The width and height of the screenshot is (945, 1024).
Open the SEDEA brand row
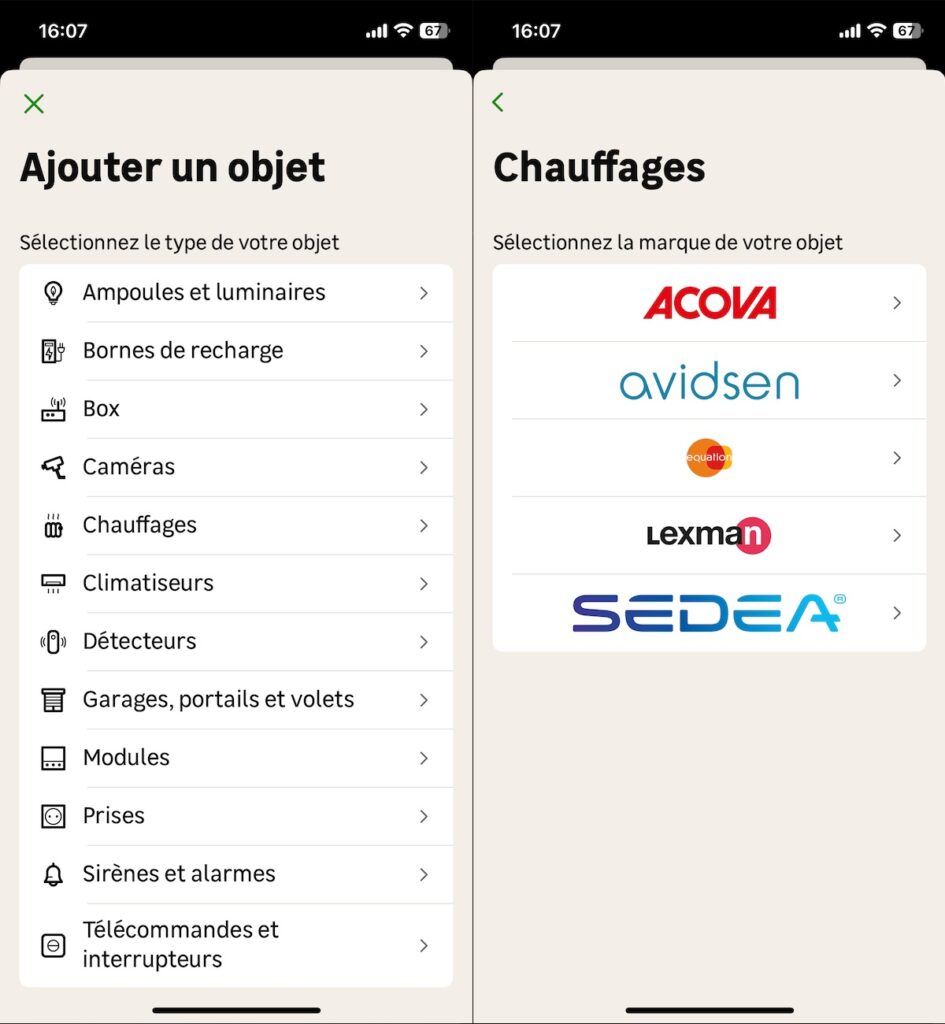709,613
